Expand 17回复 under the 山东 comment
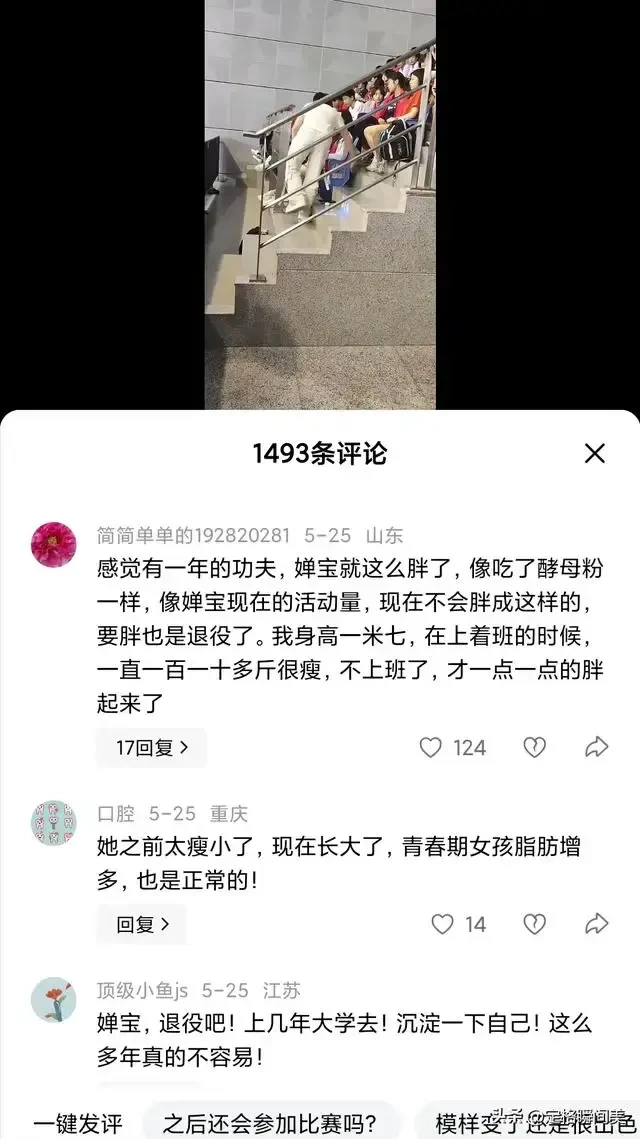This screenshot has width=640, height=1139. [x=151, y=747]
